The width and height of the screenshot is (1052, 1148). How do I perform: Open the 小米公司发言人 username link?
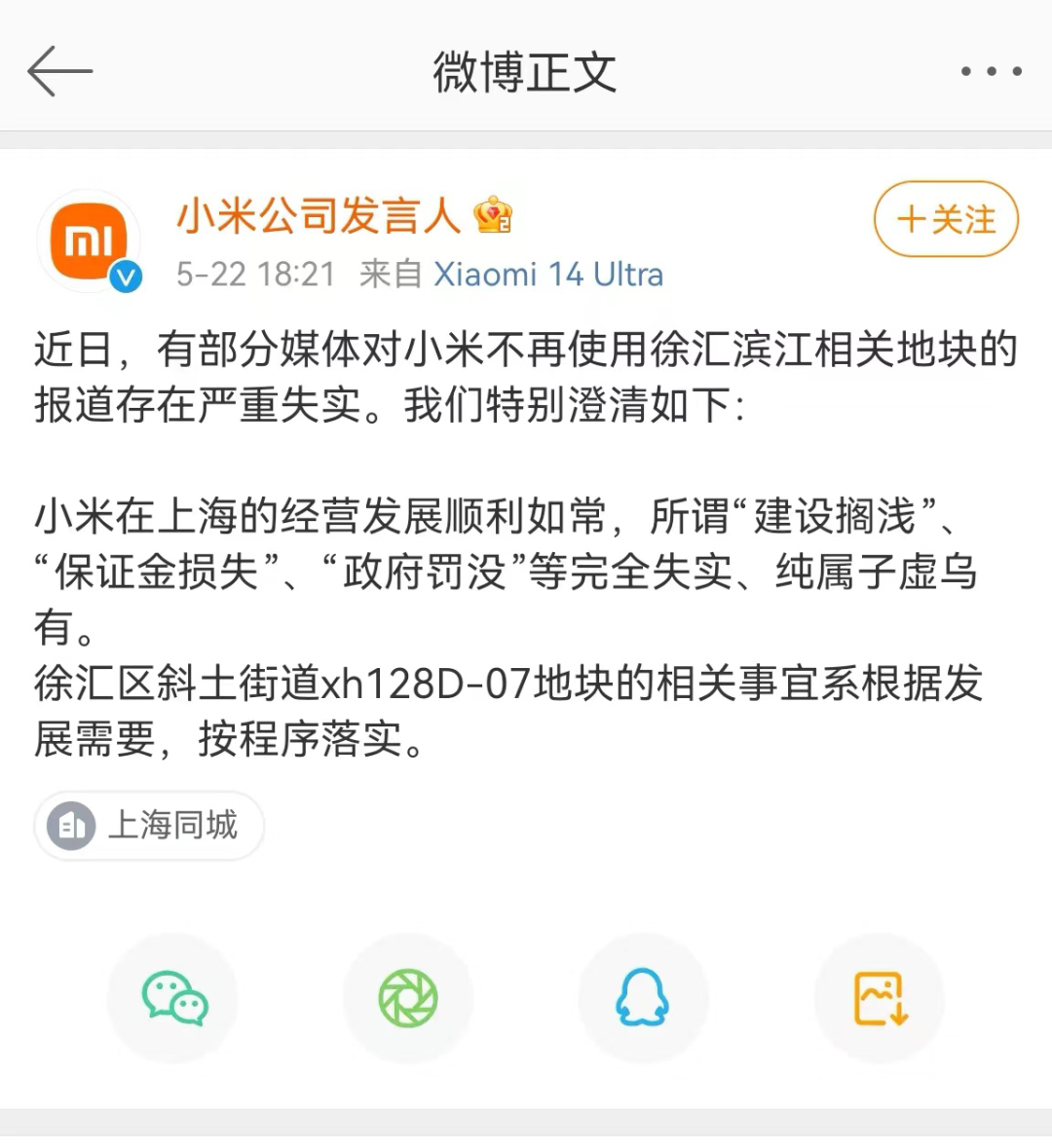[319, 216]
